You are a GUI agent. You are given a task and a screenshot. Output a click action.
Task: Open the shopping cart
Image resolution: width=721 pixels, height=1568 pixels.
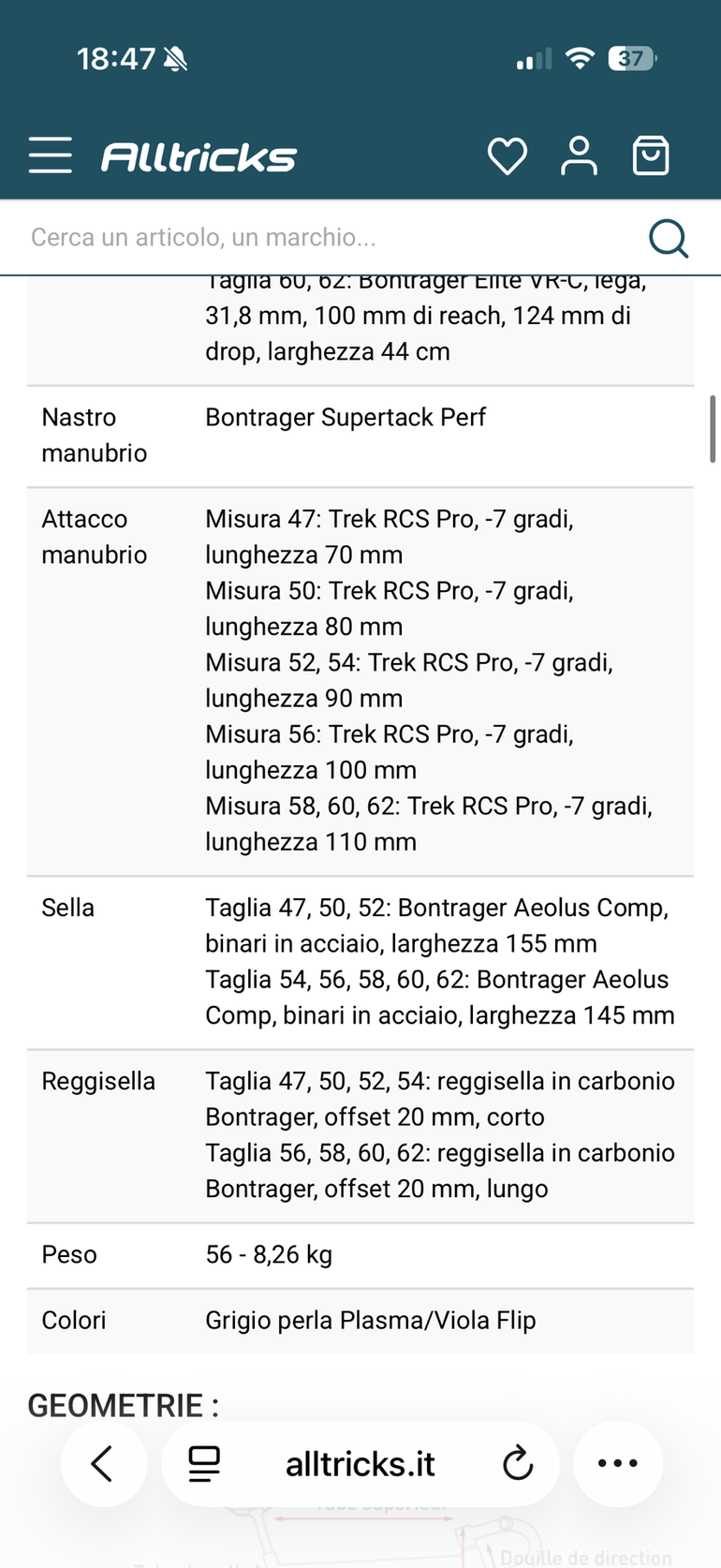click(651, 155)
